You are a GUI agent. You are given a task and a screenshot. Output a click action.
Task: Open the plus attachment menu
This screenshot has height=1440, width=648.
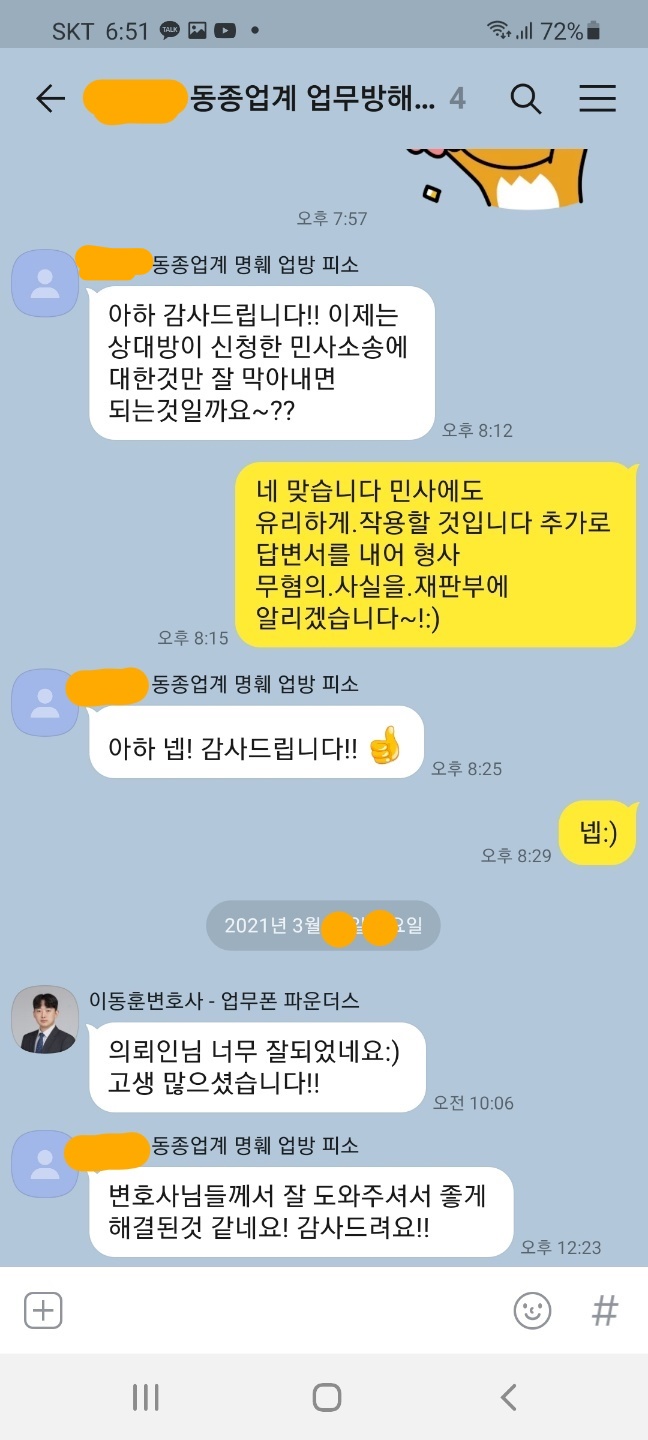43,1310
